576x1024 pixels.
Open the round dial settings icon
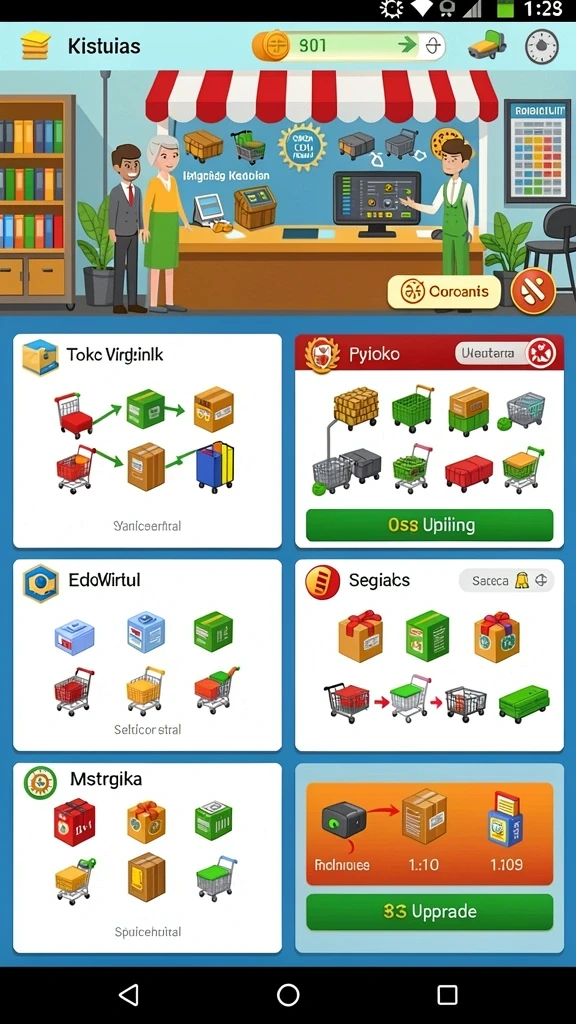pyautogui.click(x=542, y=46)
